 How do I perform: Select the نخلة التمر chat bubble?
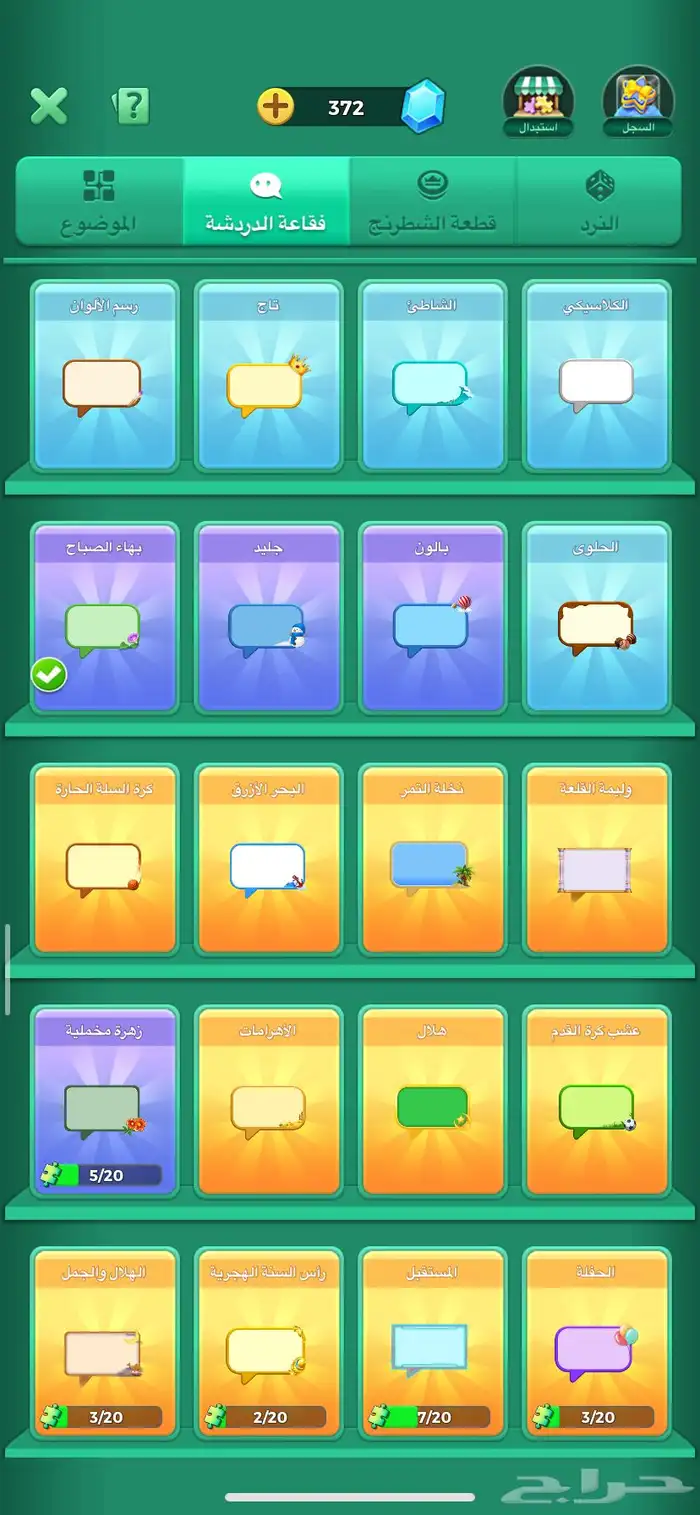coord(432,859)
